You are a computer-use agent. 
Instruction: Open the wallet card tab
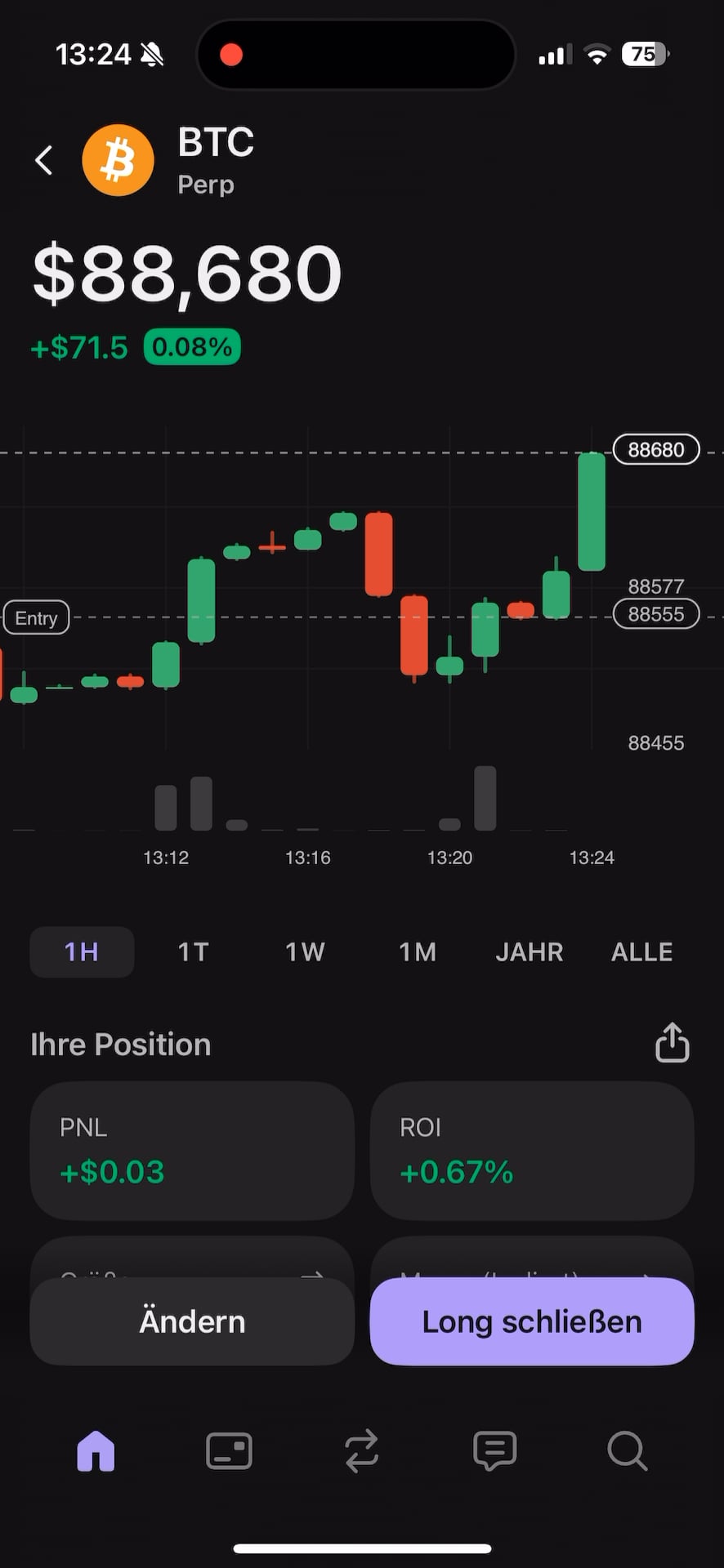point(229,1450)
